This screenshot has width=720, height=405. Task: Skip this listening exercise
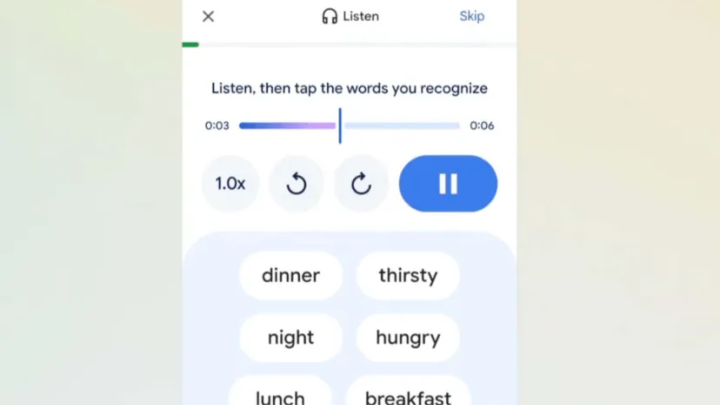[x=472, y=16]
